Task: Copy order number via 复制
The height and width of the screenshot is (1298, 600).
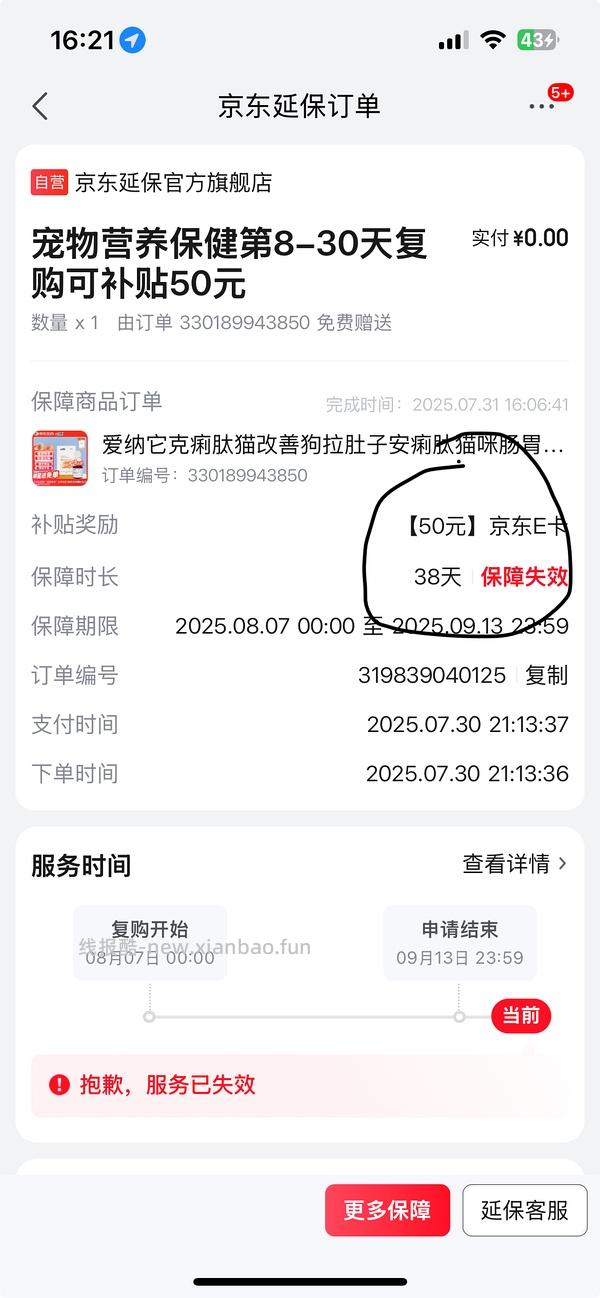Action: coord(547,675)
